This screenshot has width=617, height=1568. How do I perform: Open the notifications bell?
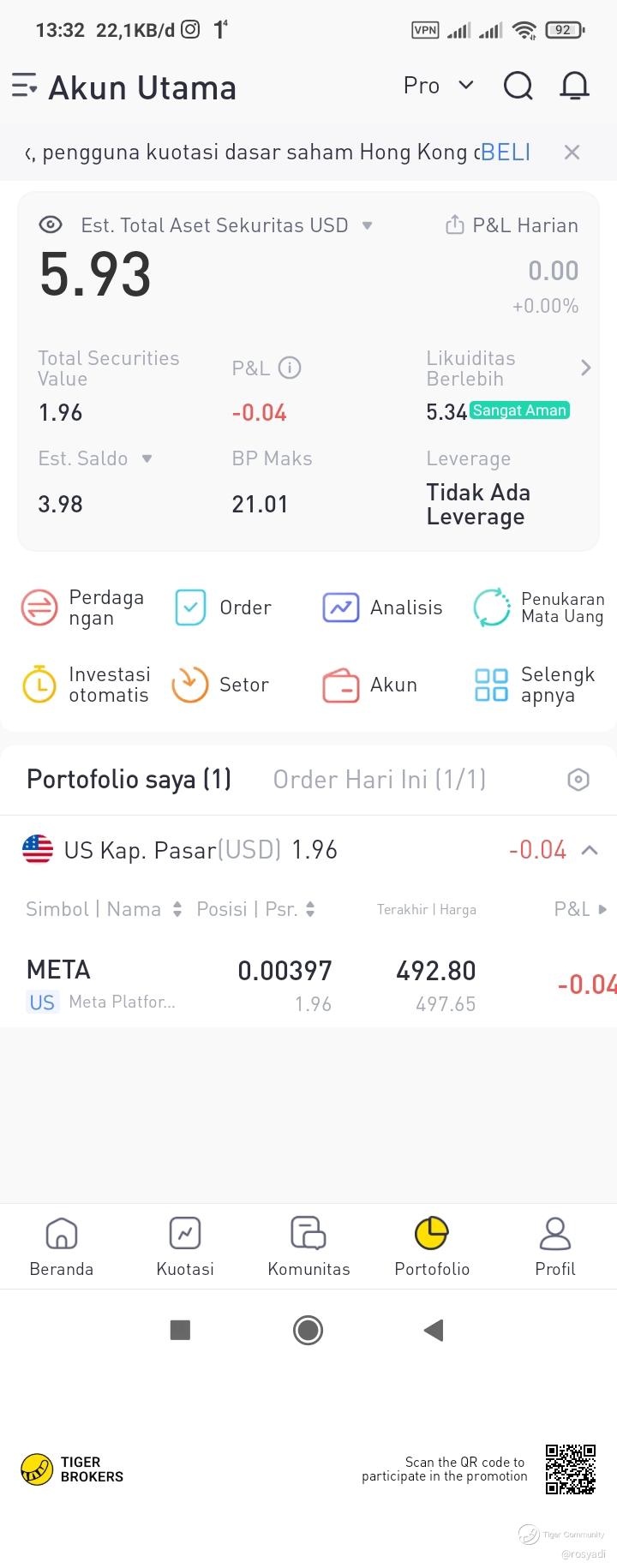(x=574, y=87)
